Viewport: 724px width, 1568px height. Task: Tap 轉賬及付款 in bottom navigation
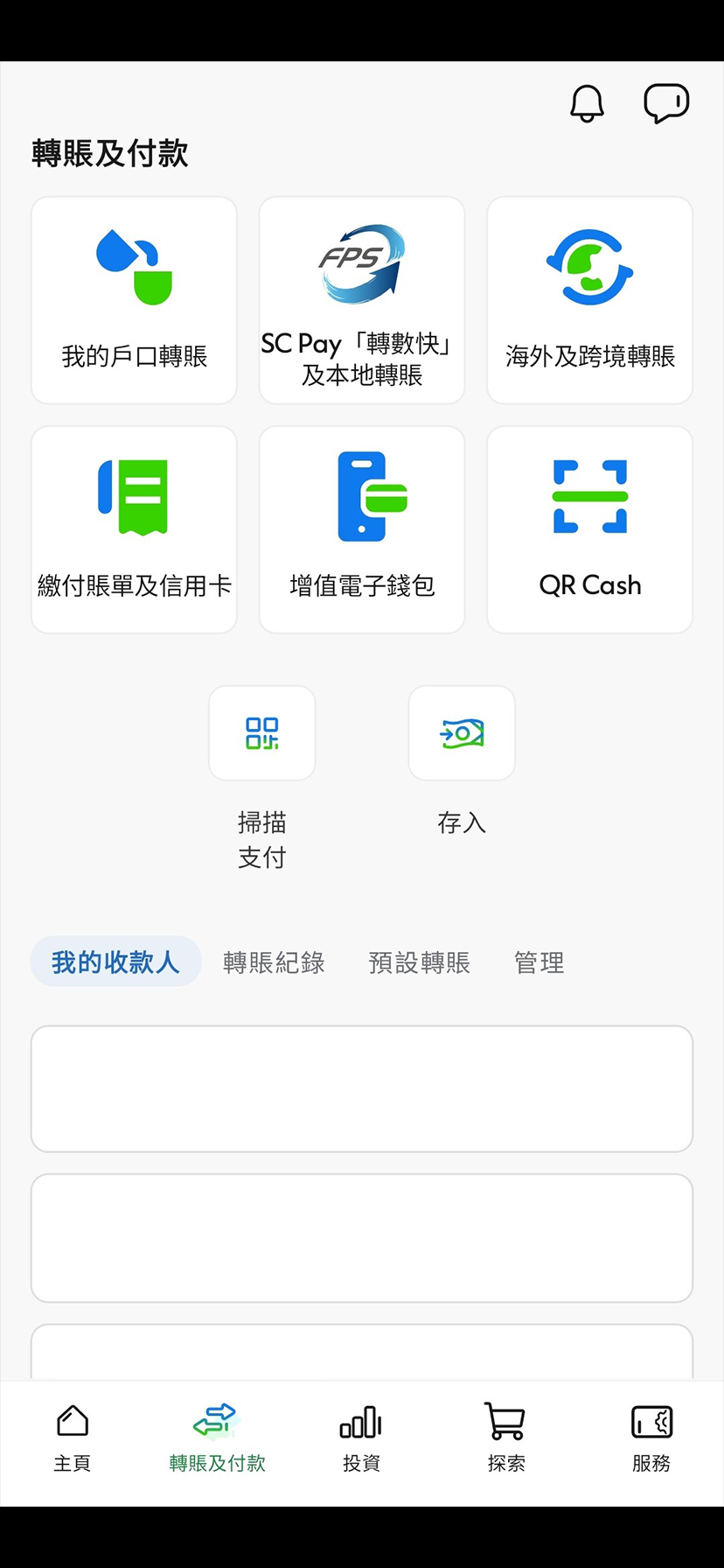coord(216,1435)
